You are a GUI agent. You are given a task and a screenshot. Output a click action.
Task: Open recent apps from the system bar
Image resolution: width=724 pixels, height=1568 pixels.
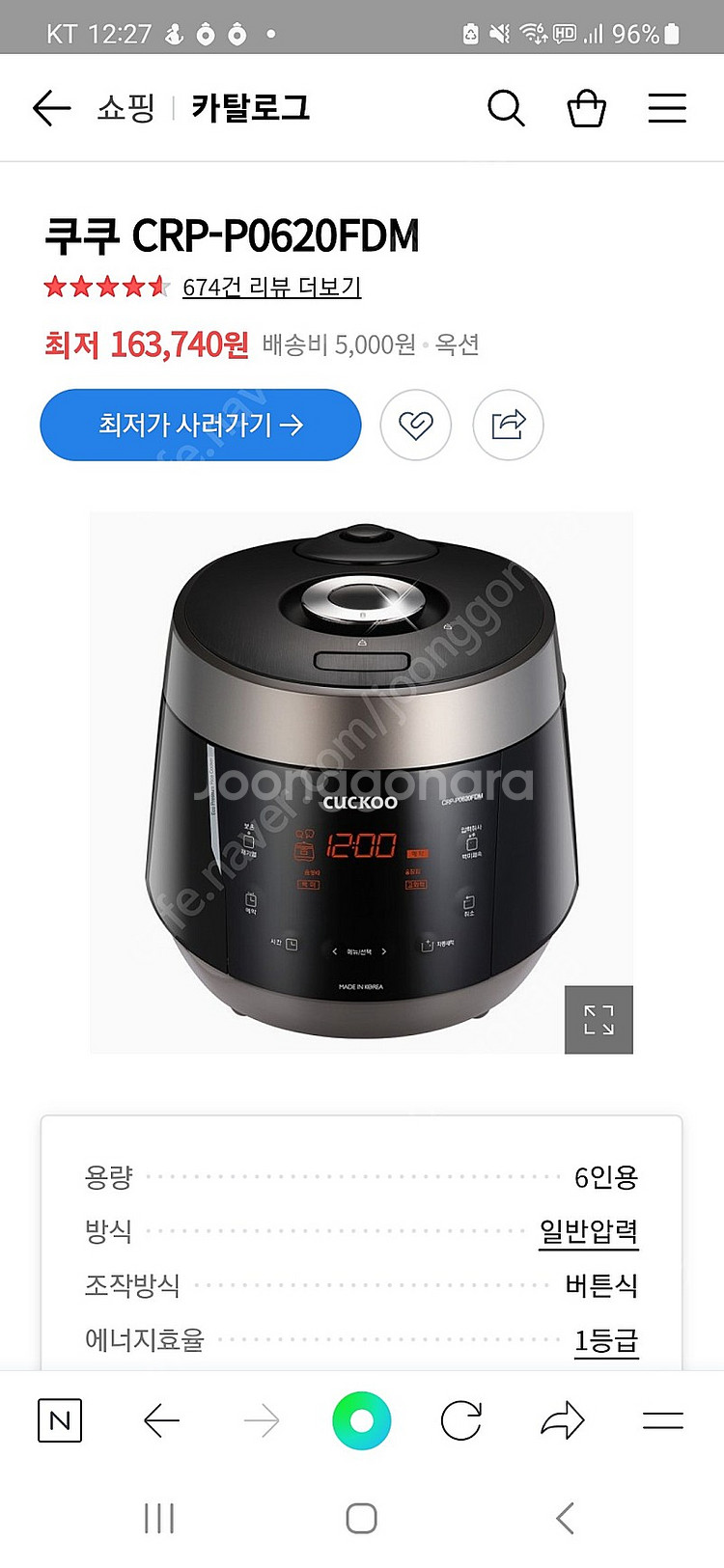click(159, 1518)
